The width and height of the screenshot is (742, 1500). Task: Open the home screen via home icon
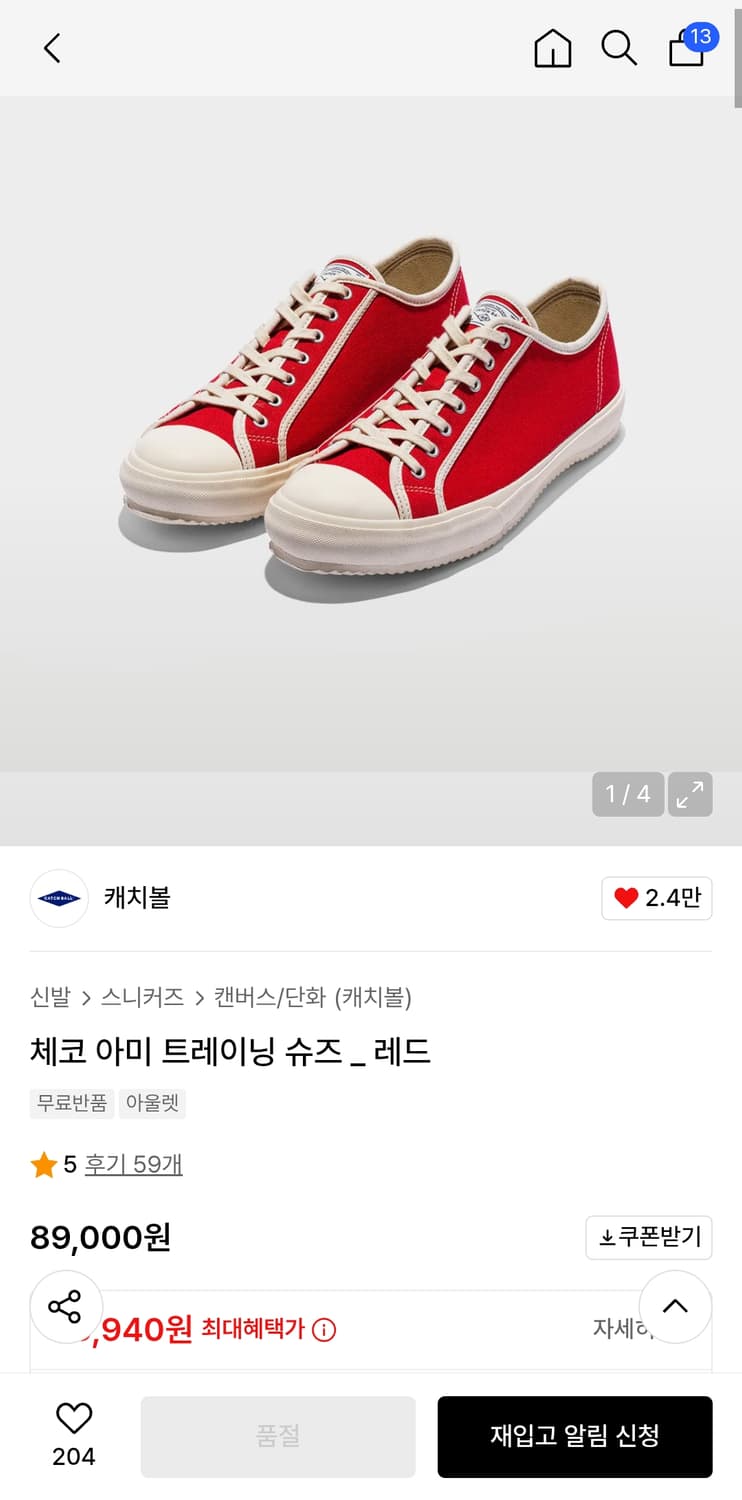(551, 47)
